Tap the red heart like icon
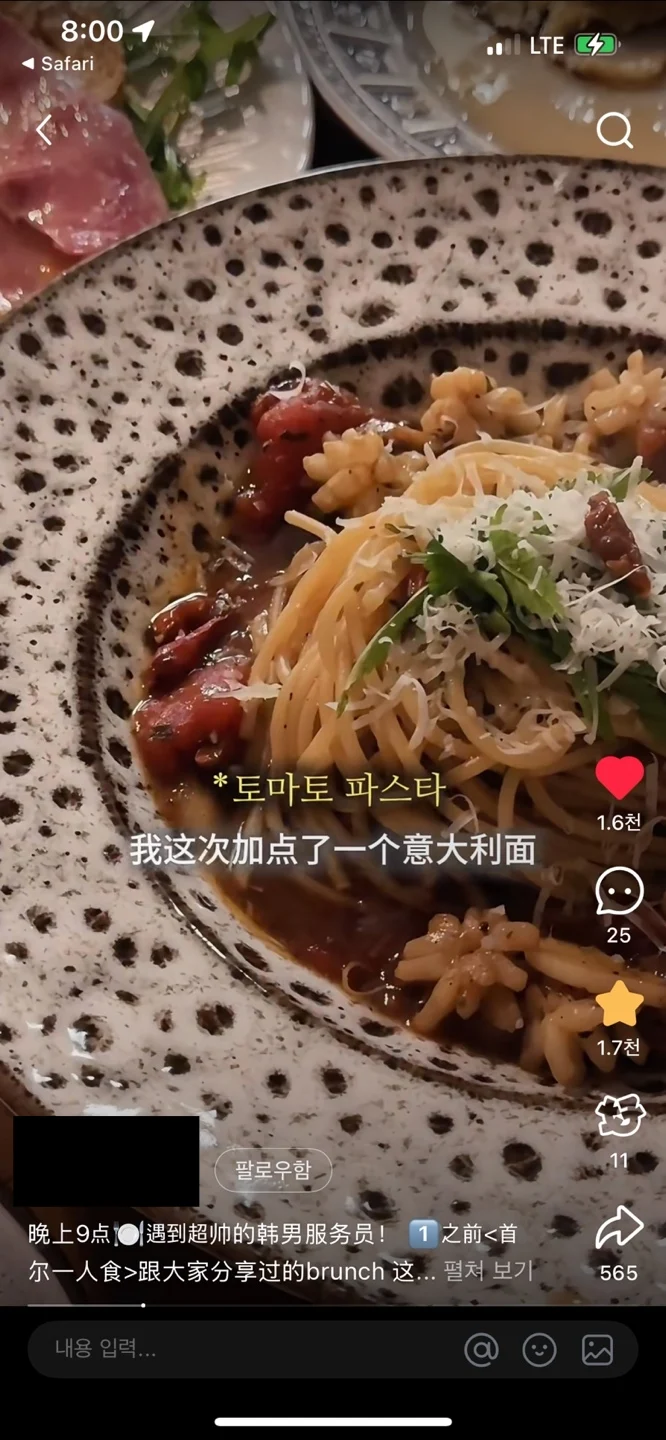666x1440 pixels. click(619, 779)
